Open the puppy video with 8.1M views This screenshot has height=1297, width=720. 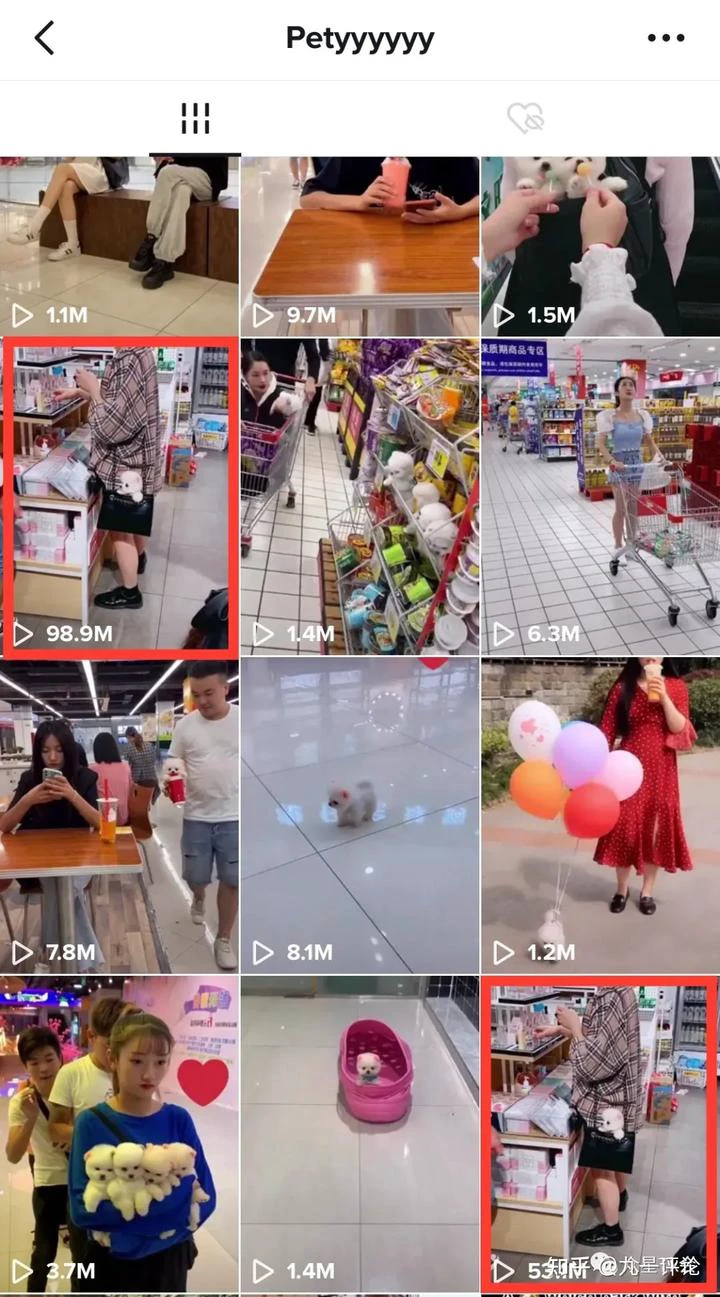pyautogui.click(x=360, y=815)
